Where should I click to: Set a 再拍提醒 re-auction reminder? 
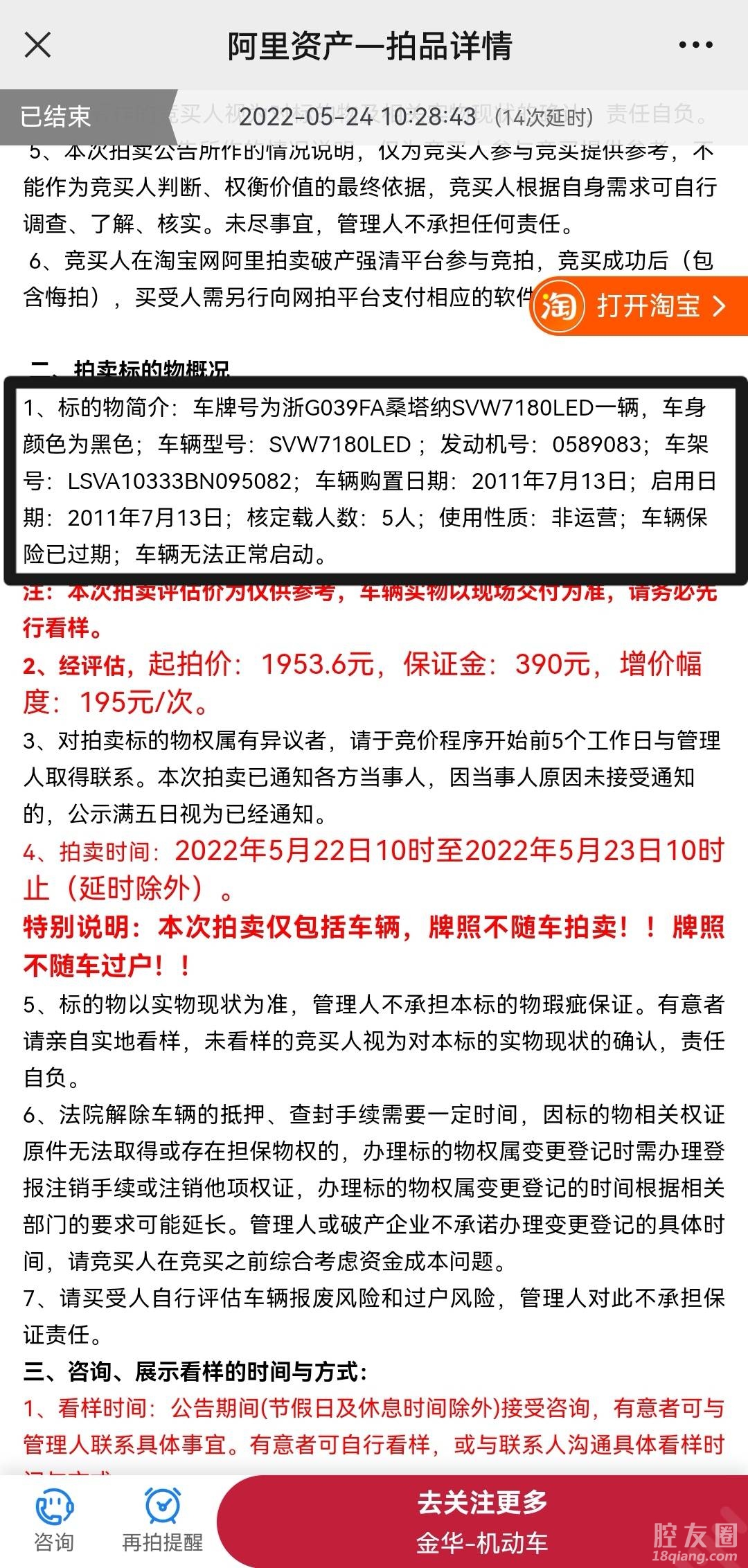(x=163, y=1521)
